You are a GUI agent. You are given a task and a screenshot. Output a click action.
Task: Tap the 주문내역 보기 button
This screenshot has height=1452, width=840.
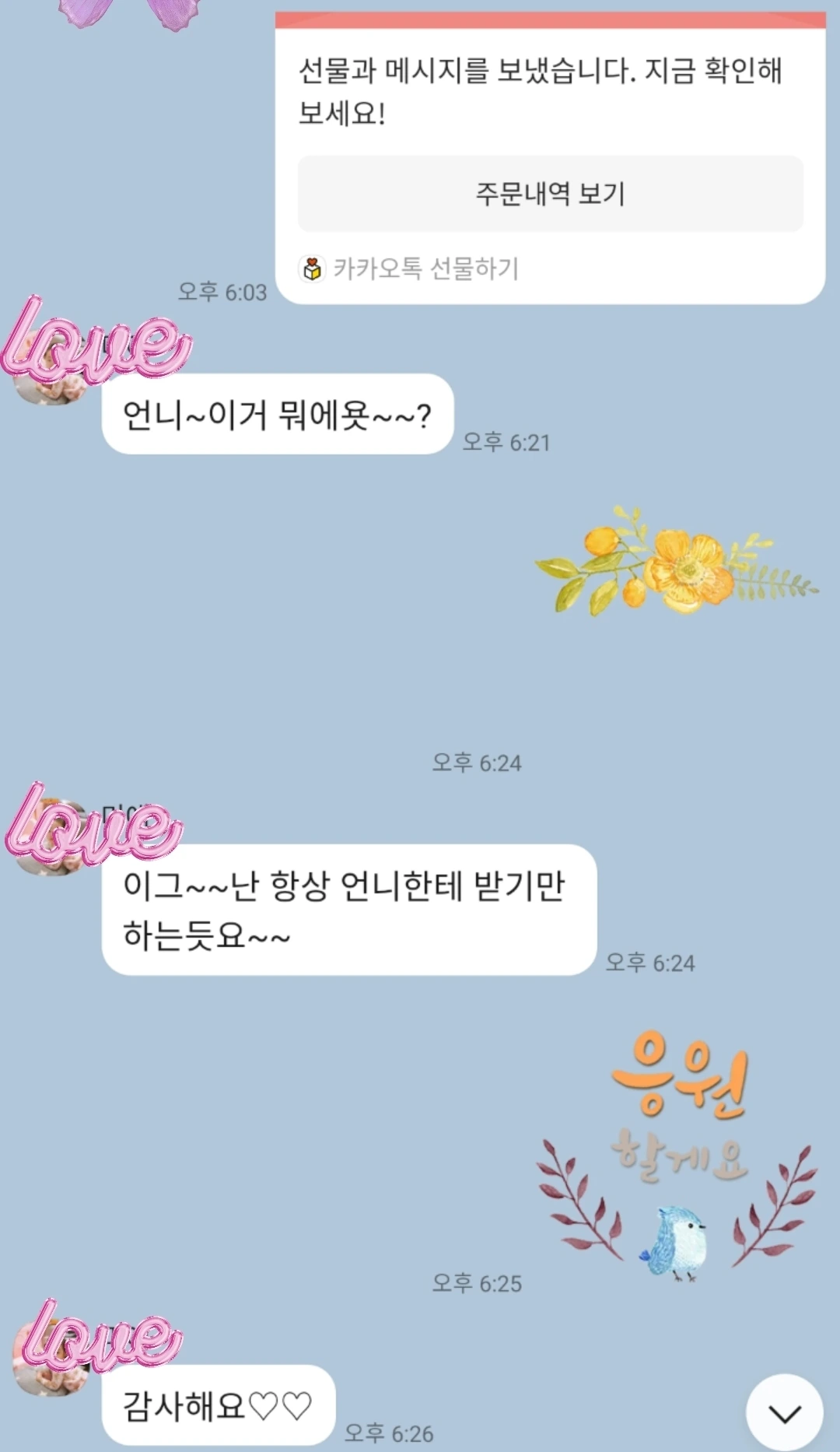click(x=550, y=194)
